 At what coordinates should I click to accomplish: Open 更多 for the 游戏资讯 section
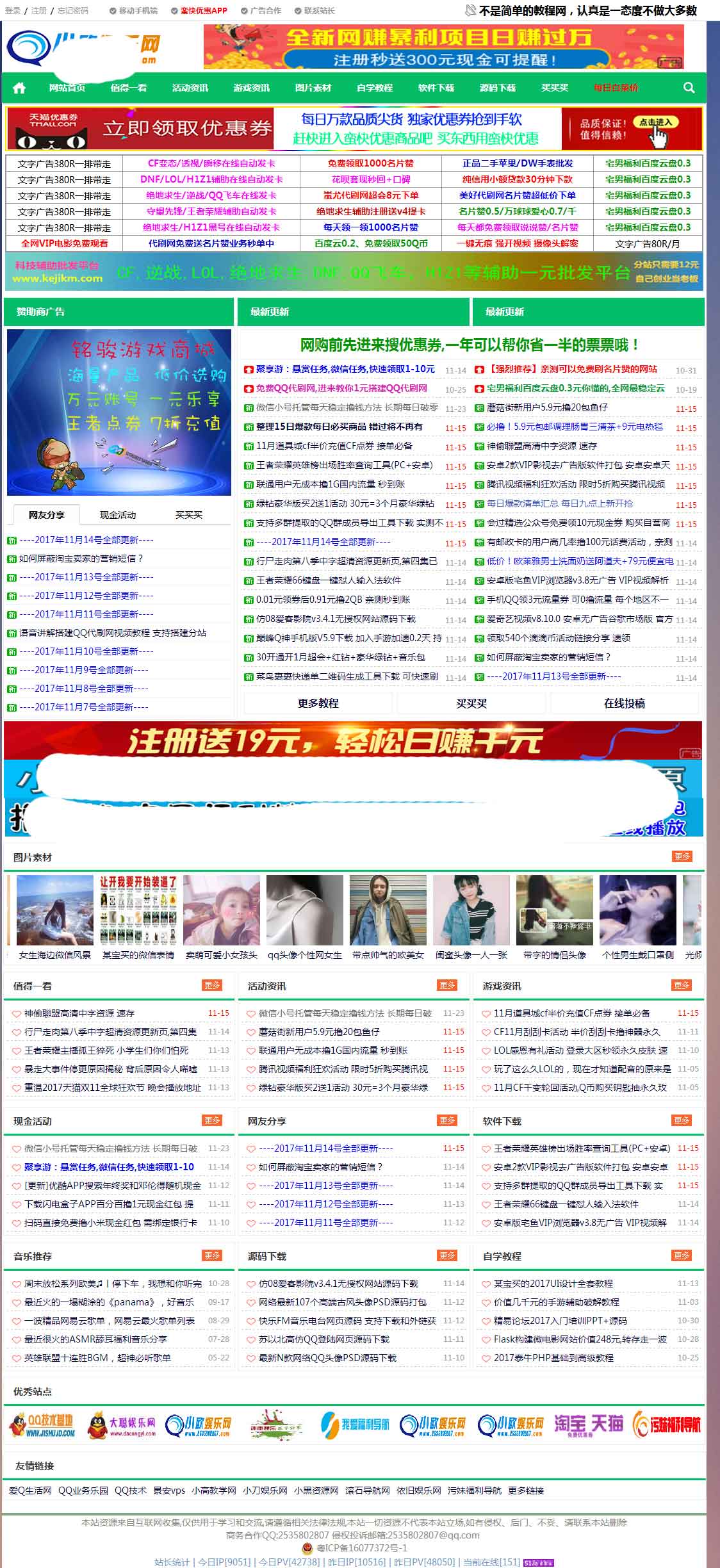(x=682, y=985)
